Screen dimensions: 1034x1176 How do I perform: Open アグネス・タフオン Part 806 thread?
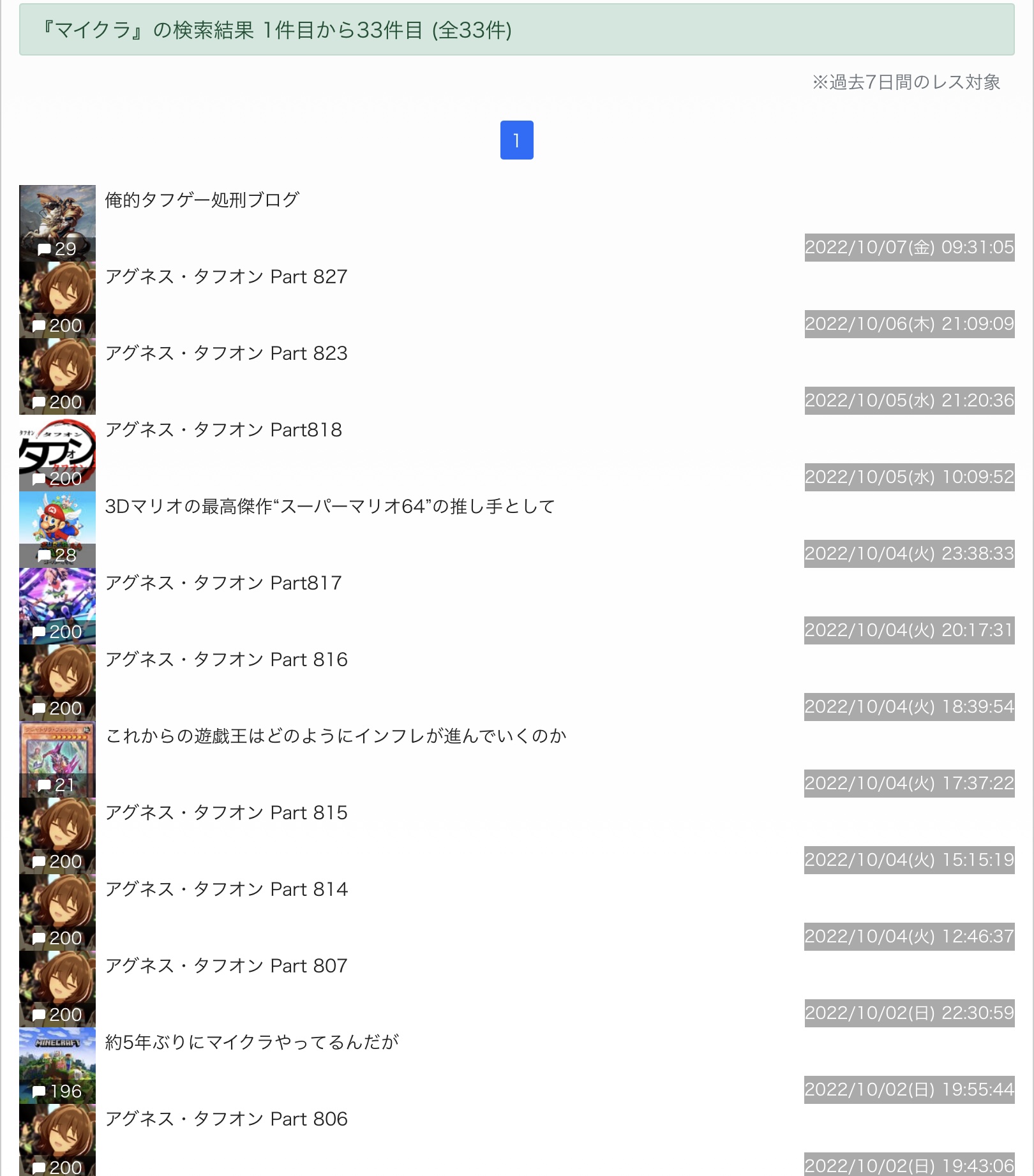226,1119
